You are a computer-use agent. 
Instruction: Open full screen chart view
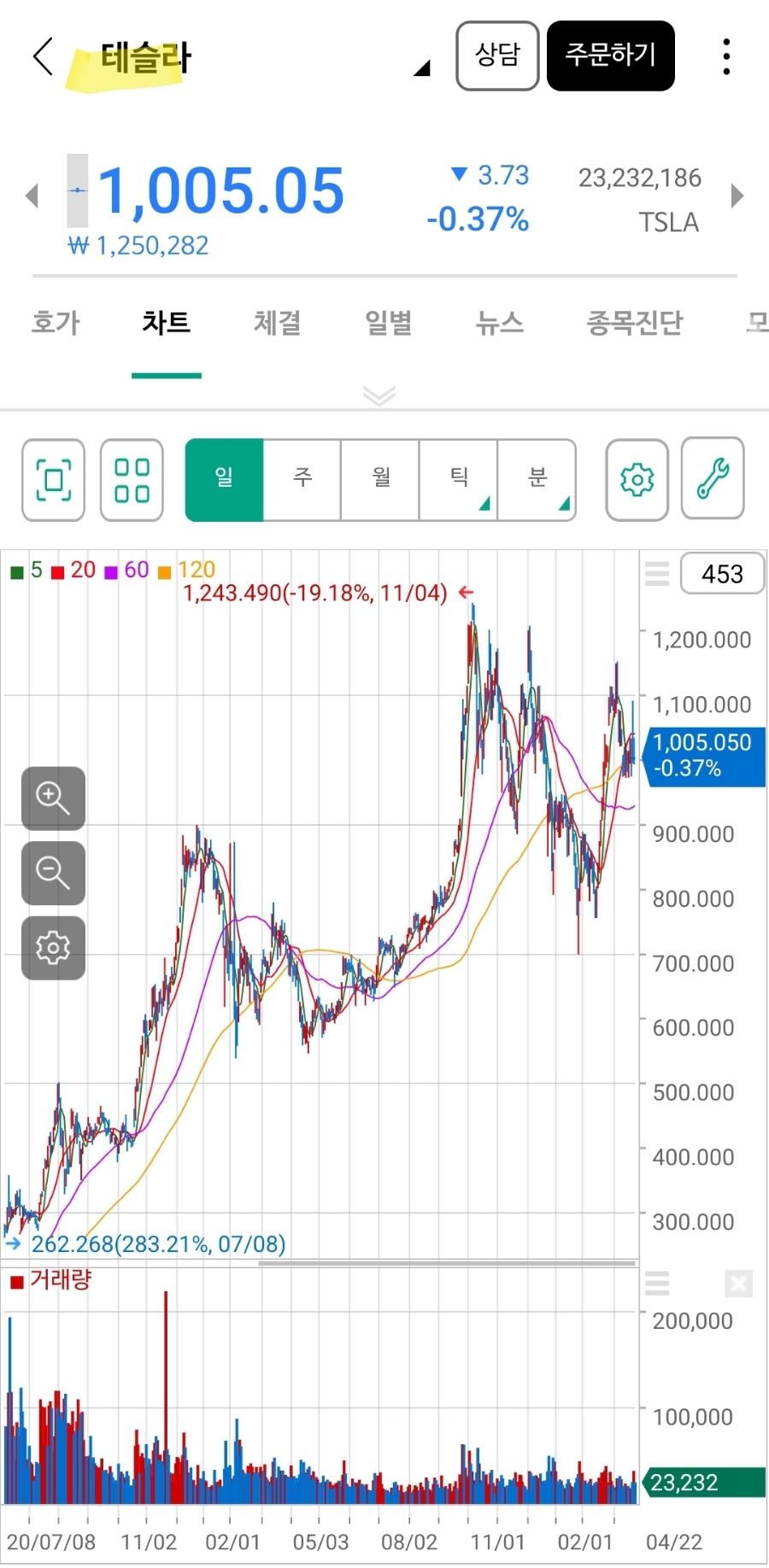[x=53, y=480]
